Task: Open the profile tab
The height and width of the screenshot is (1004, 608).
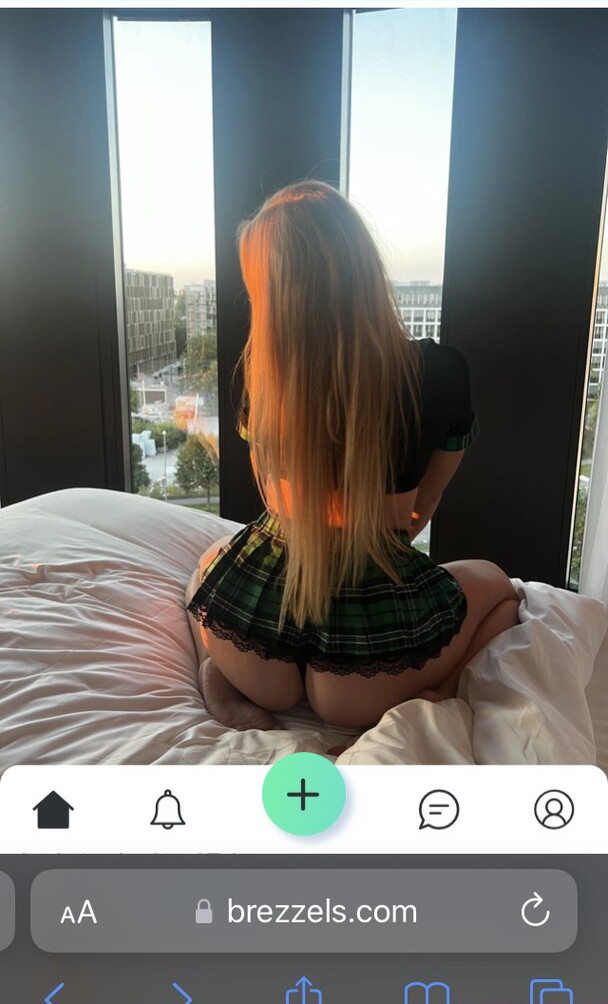Action: tap(554, 809)
